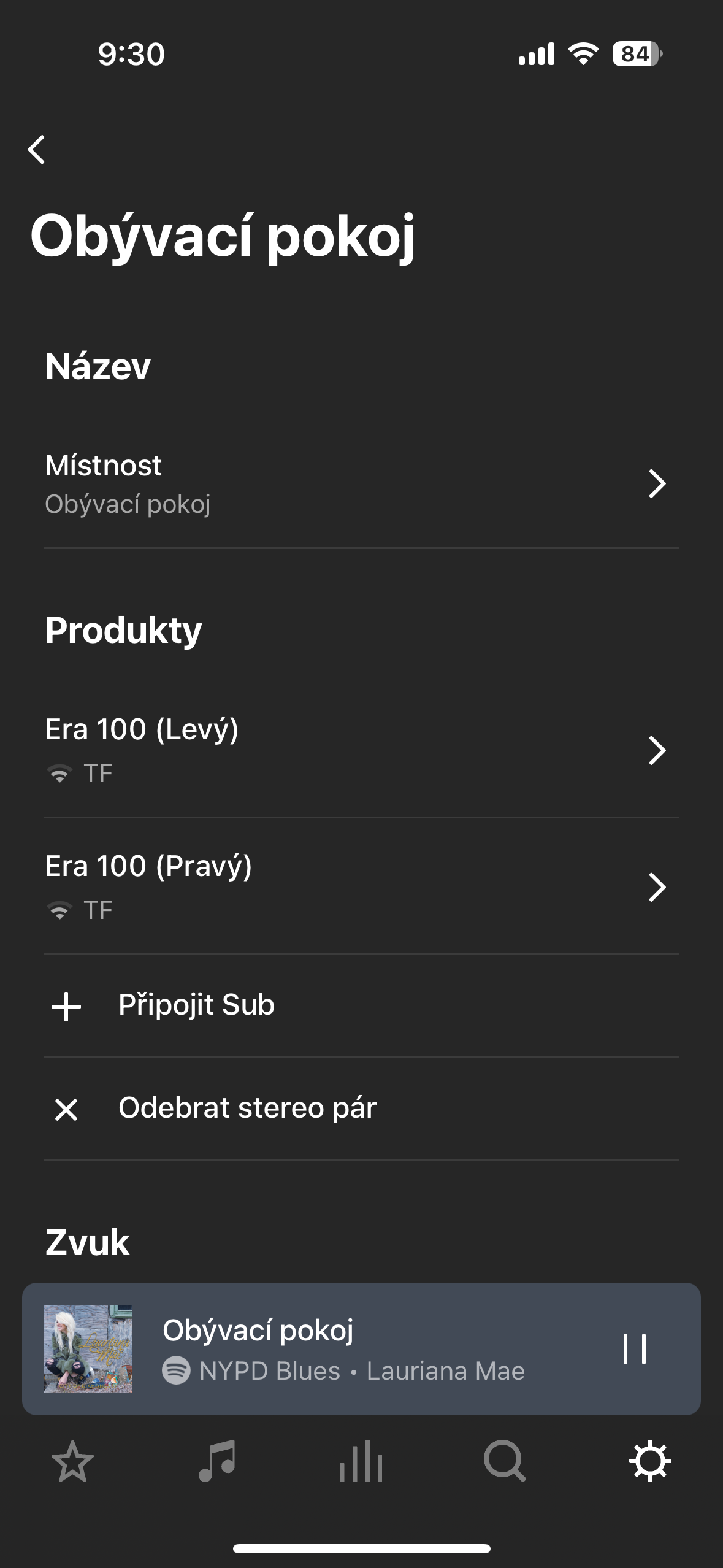723x1568 pixels.
Task: Expand the Era 100 (Pravý) product details
Action: [657, 886]
